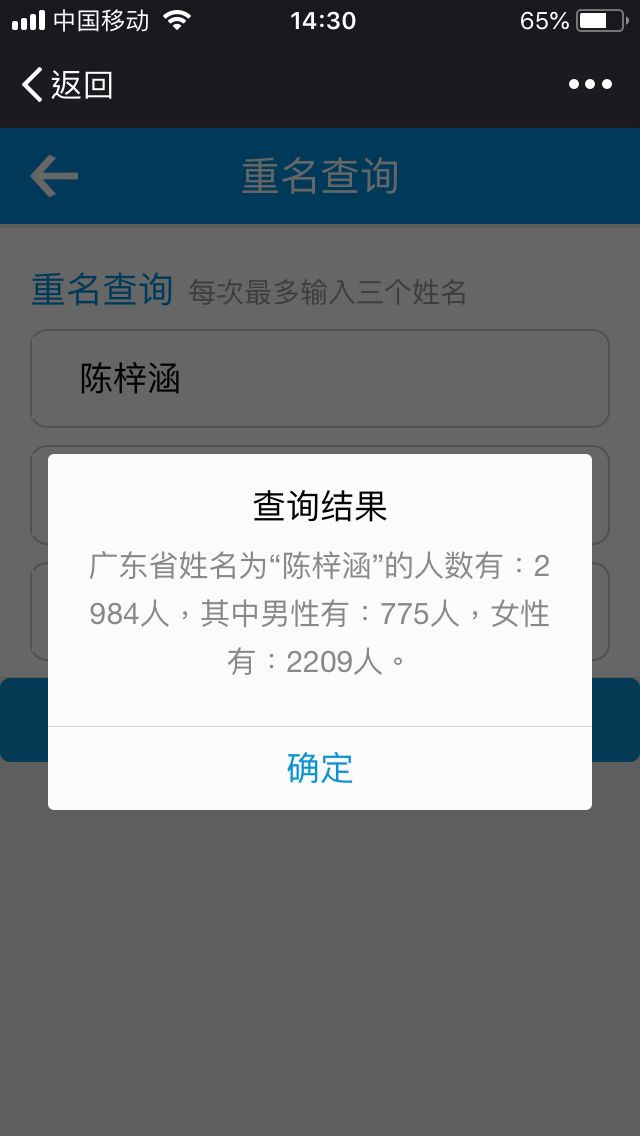The image size is (640, 1136).
Task: Go back using the 返回 button
Action: click(x=67, y=85)
